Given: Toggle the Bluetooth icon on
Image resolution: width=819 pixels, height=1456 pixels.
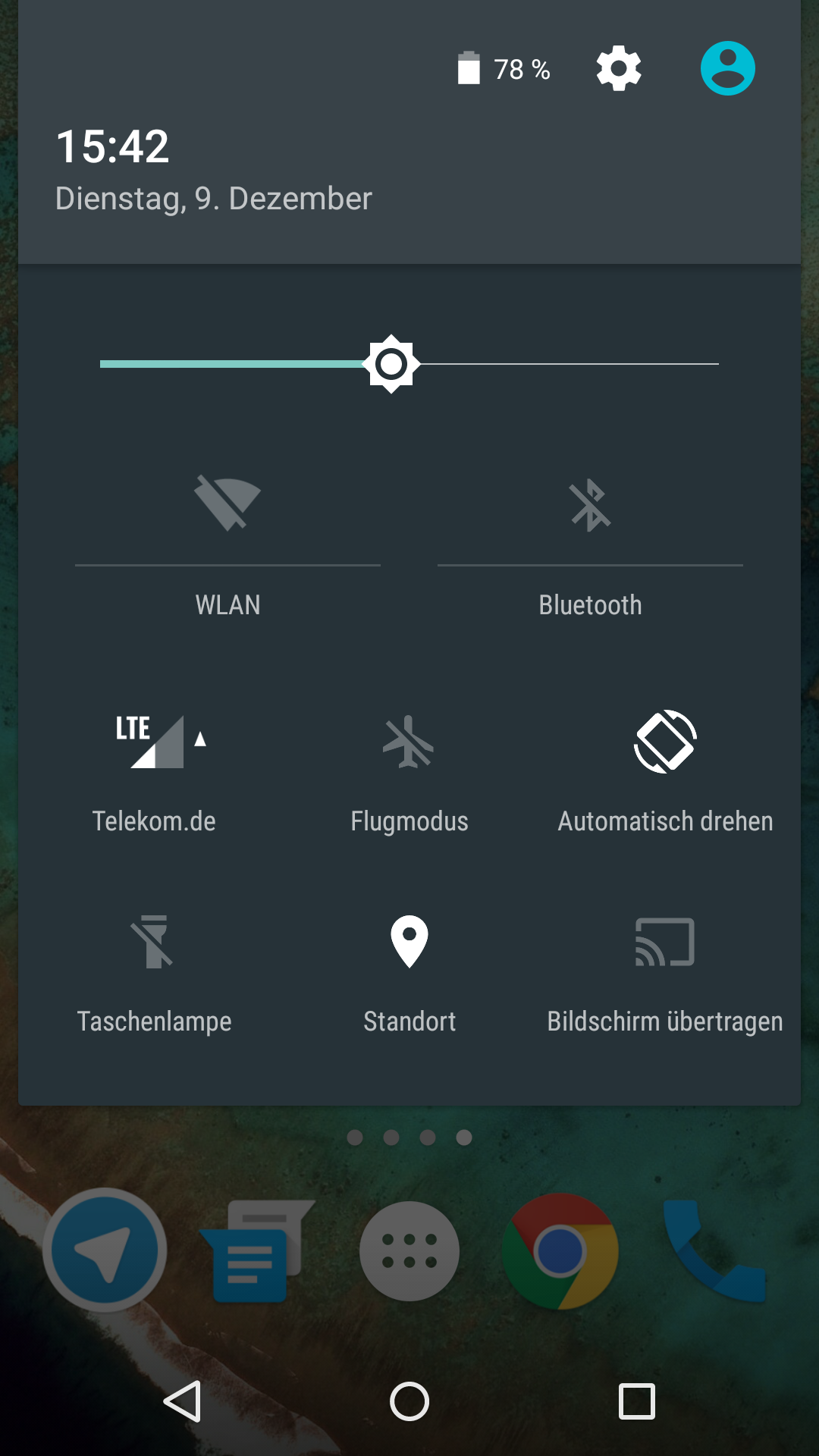Looking at the screenshot, I should click(x=590, y=505).
